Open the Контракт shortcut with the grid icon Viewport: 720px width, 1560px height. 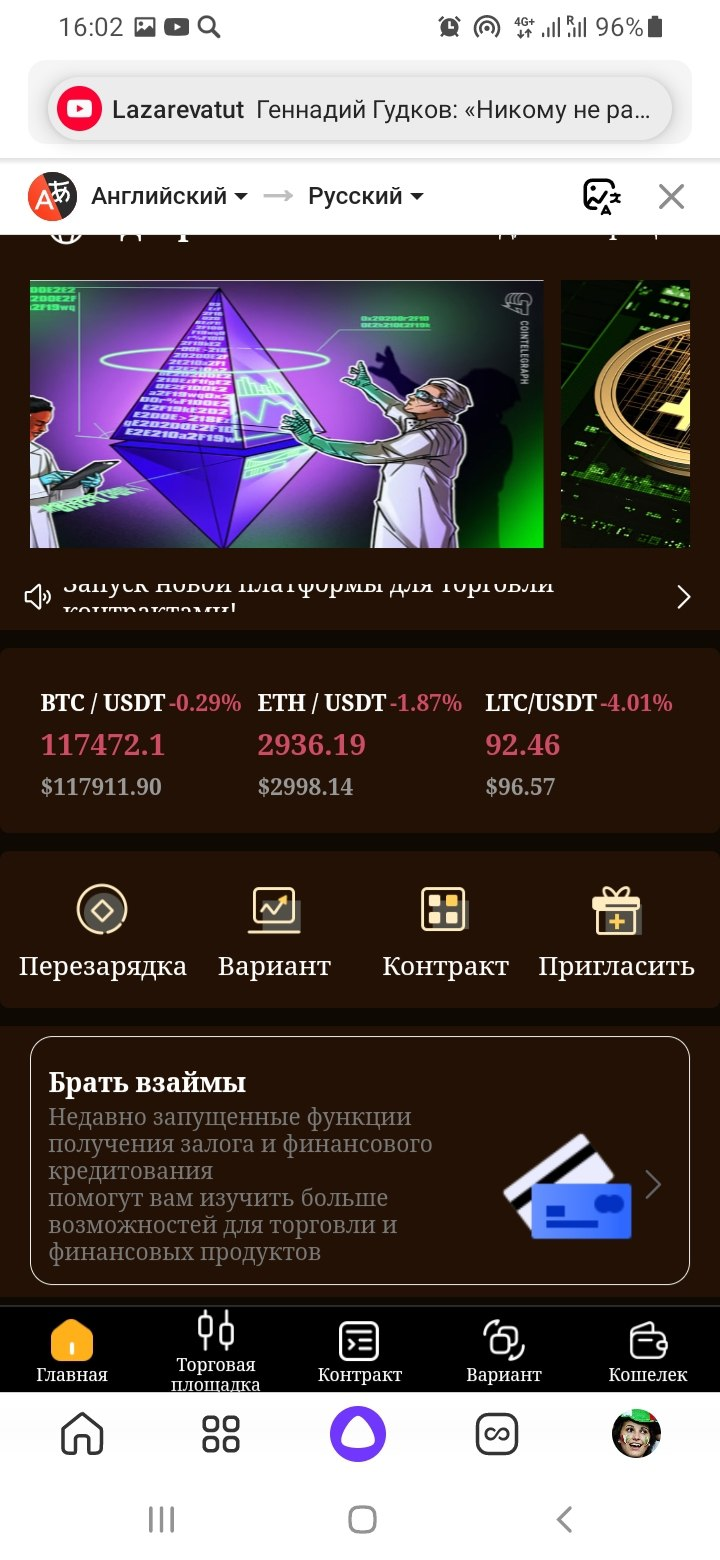pyautogui.click(x=445, y=930)
